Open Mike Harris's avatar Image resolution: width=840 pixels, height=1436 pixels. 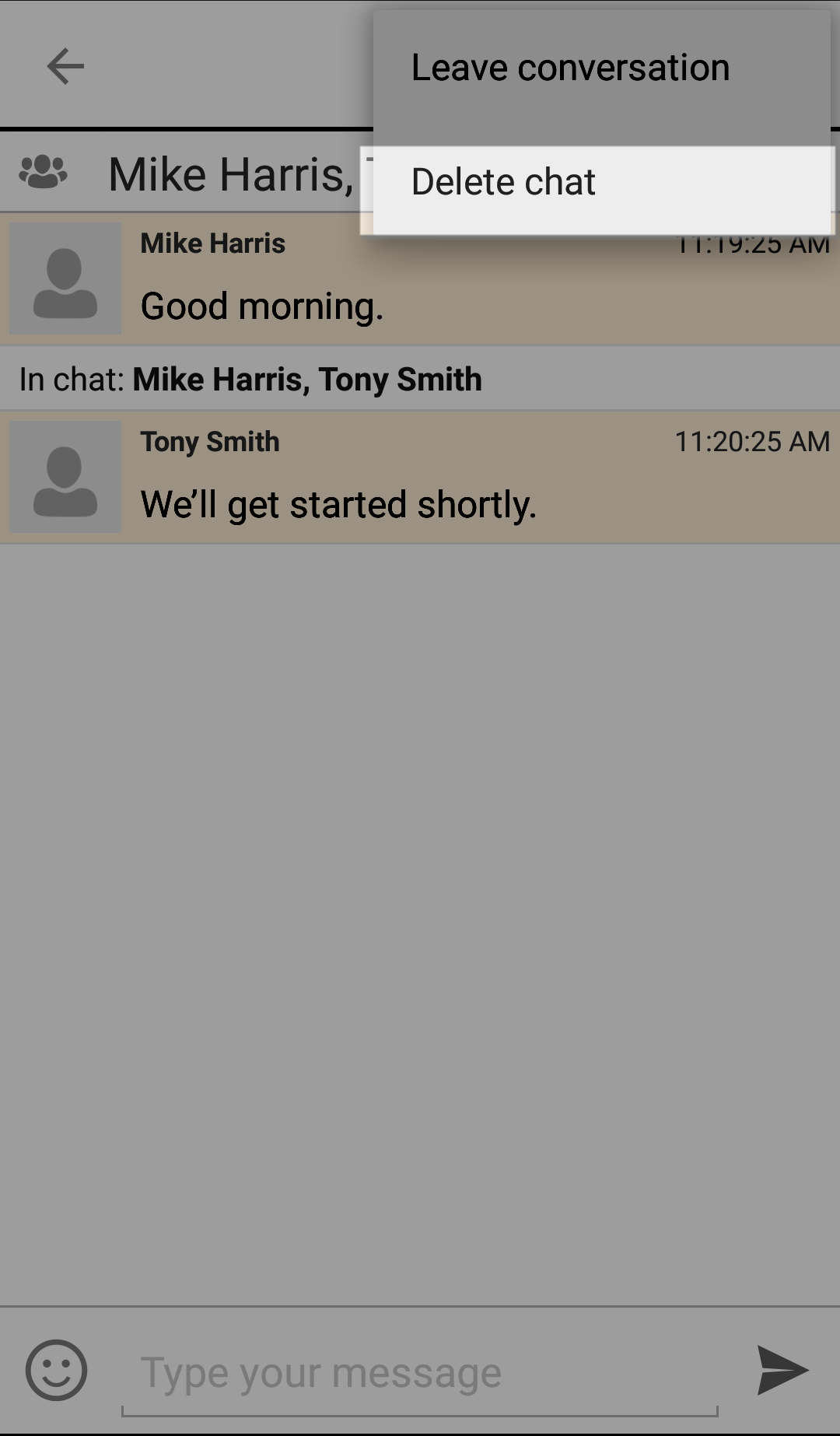tap(65, 278)
